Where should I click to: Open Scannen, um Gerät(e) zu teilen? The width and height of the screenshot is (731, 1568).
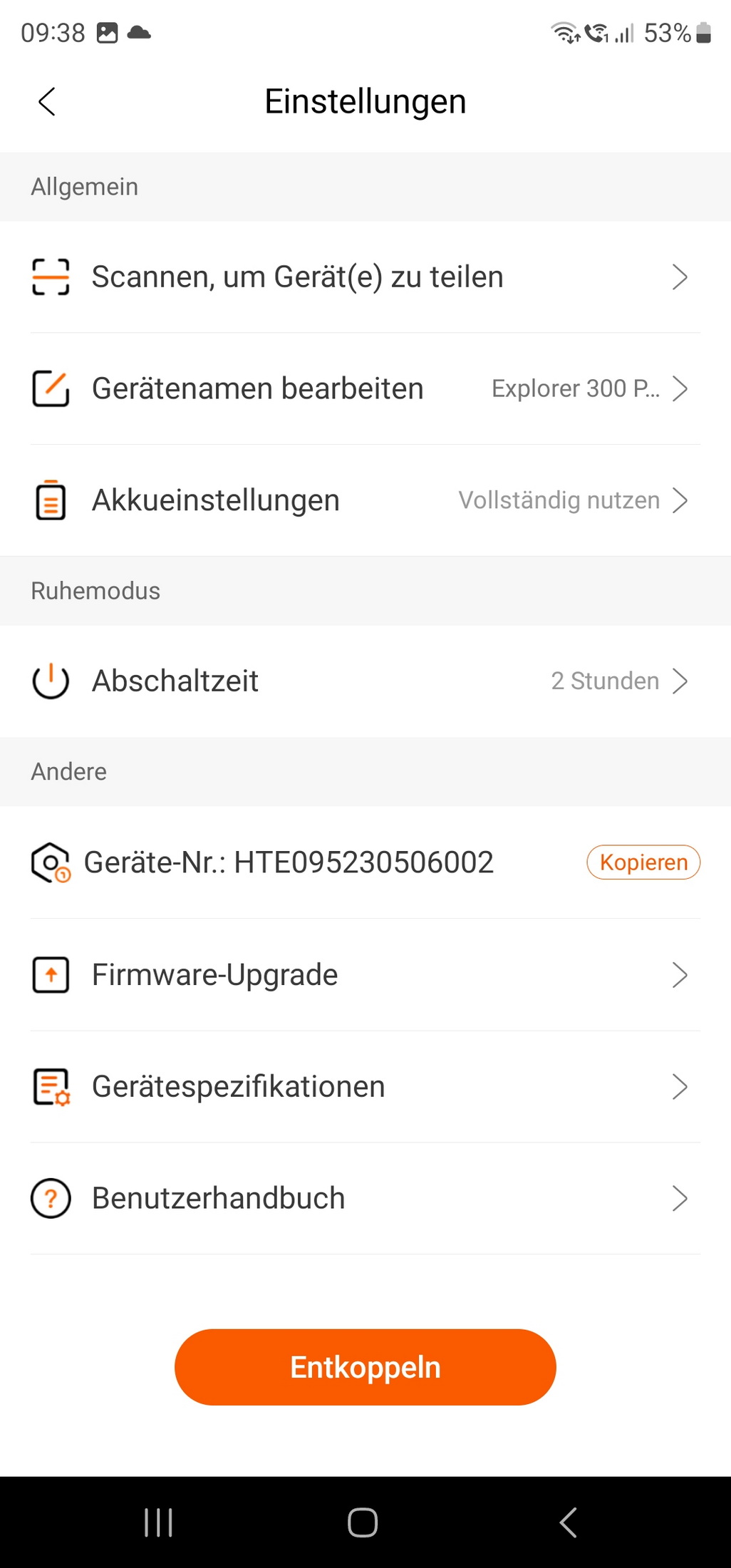(x=365, y=277)
